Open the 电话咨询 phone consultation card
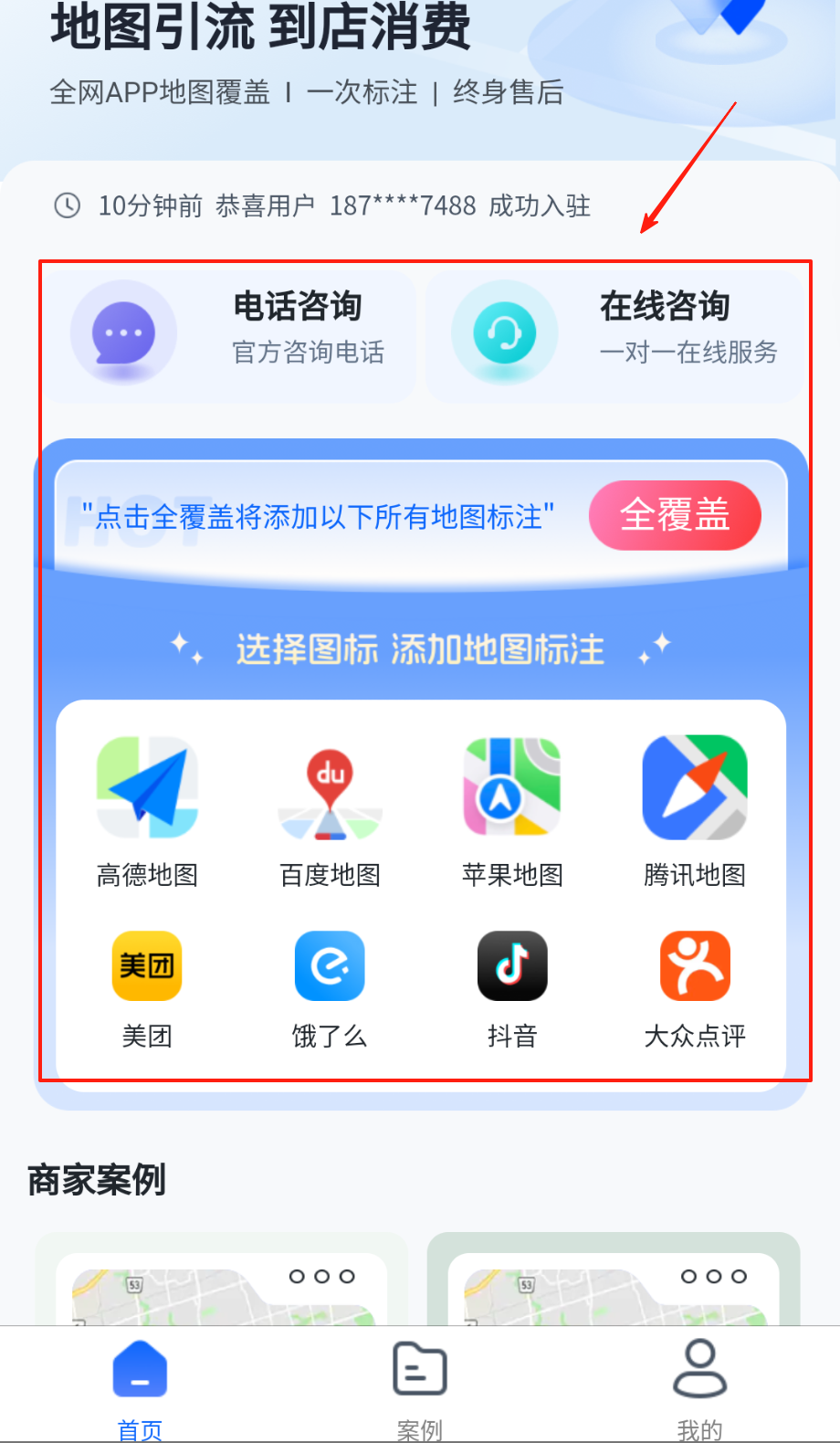 click(x=232, y=334)
